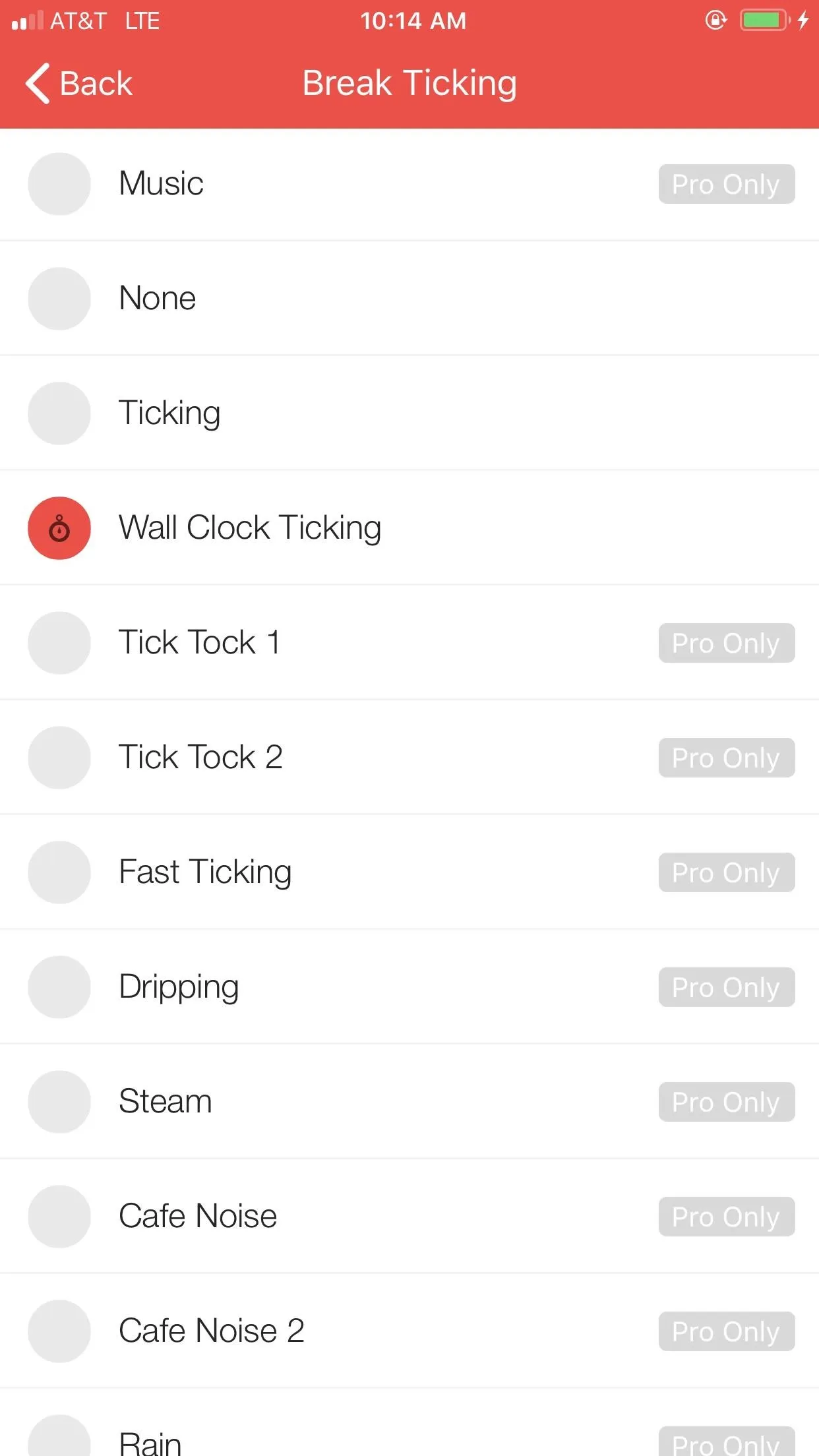Choose None as break ticking
The width and height of the screenshot is (819, 1456).
coord(409,299)
